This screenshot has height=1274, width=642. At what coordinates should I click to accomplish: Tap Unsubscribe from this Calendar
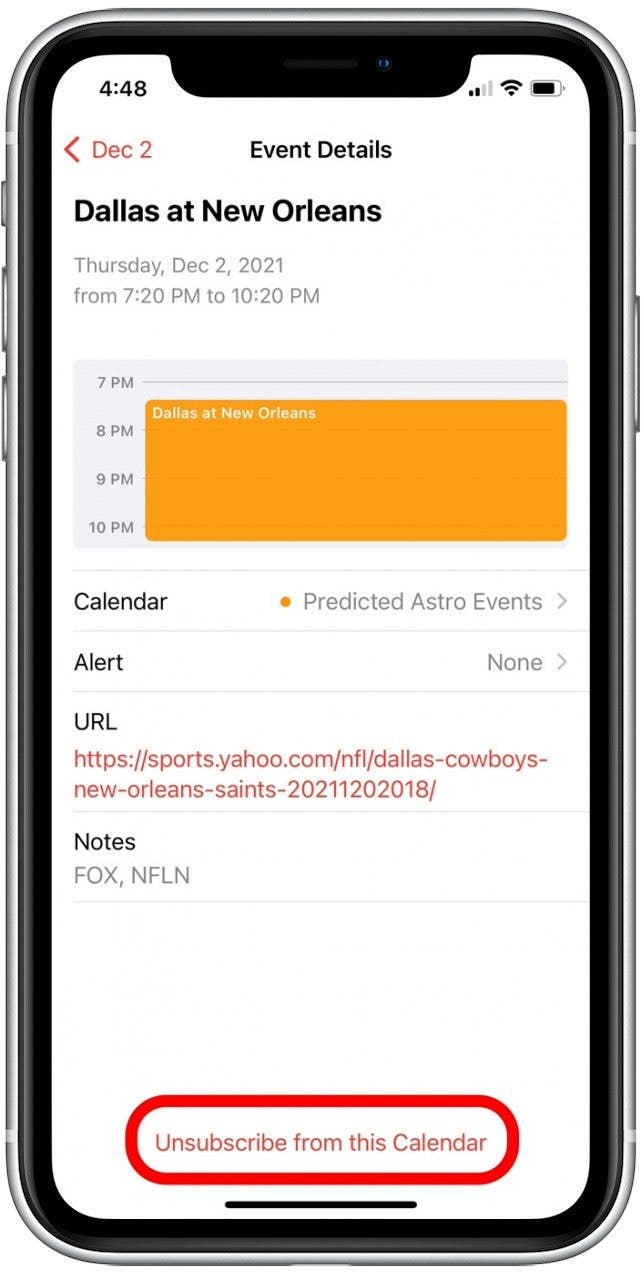(321, 1142)
